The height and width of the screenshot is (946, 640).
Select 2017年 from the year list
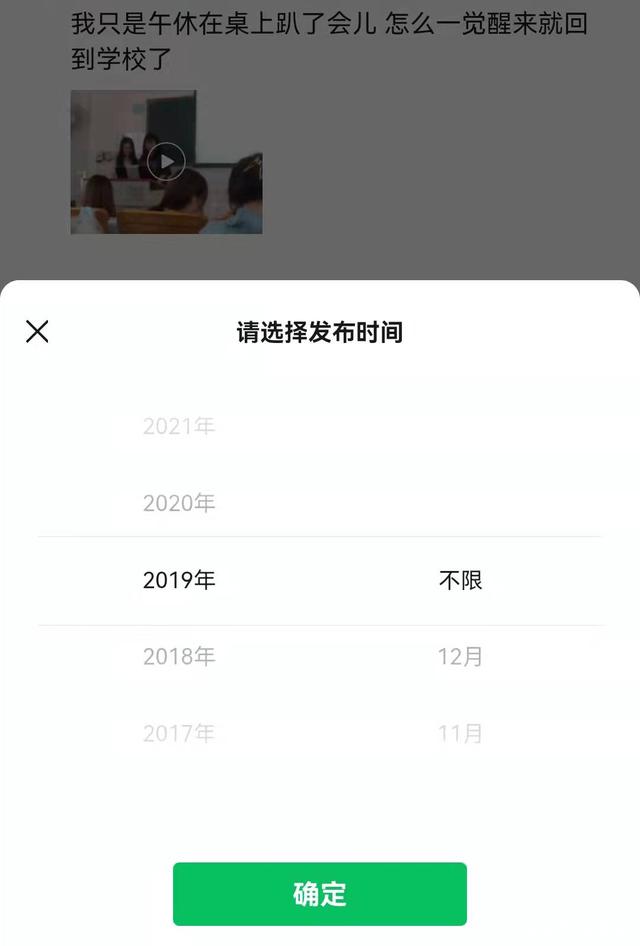(x=179, y=734)
